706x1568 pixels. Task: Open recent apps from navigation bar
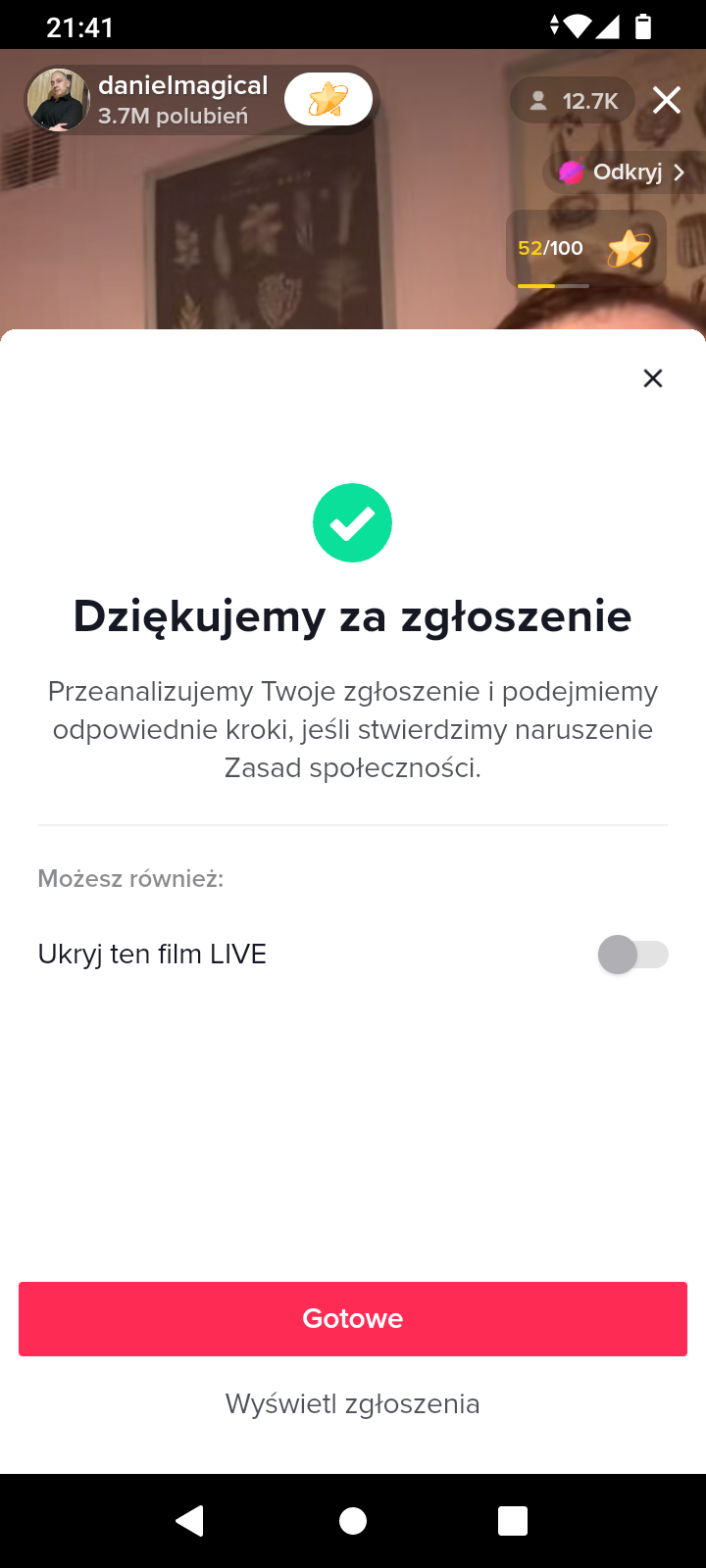(513, 1520)
